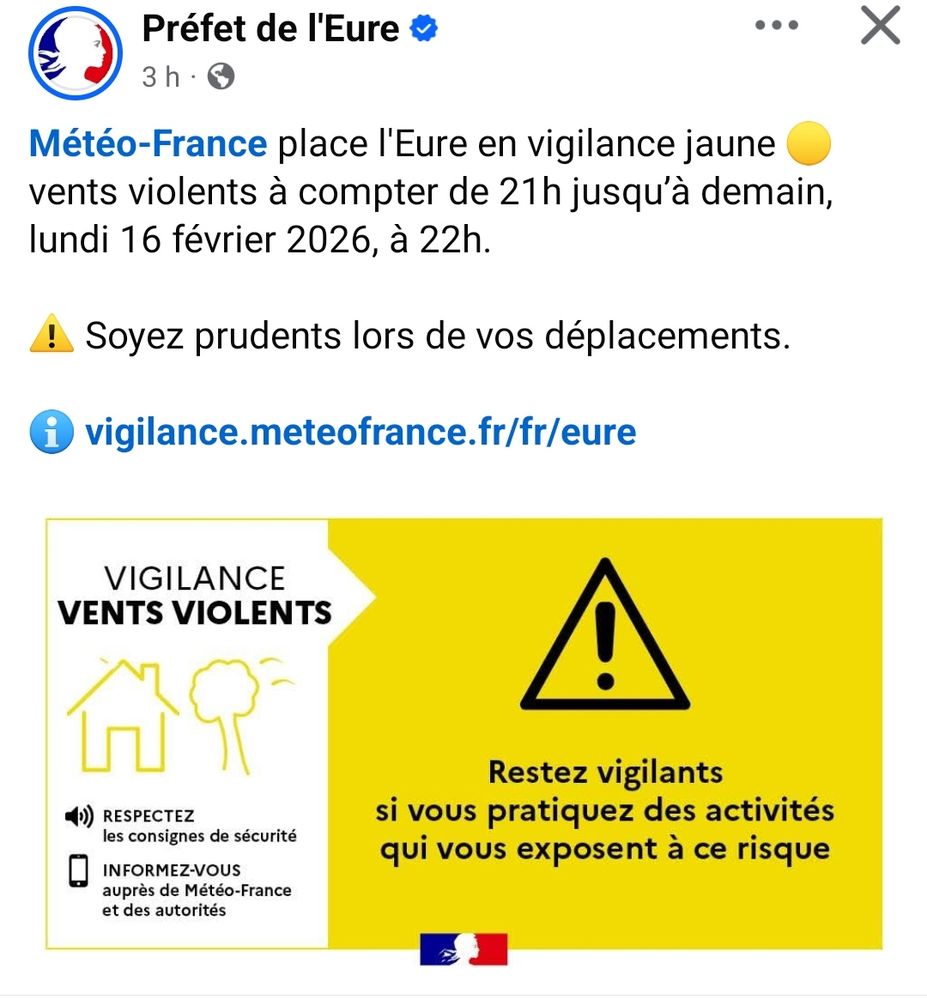
Task: Open the vigilance.meteofrance.fr/fr/eure link
Action: [361, 432]
